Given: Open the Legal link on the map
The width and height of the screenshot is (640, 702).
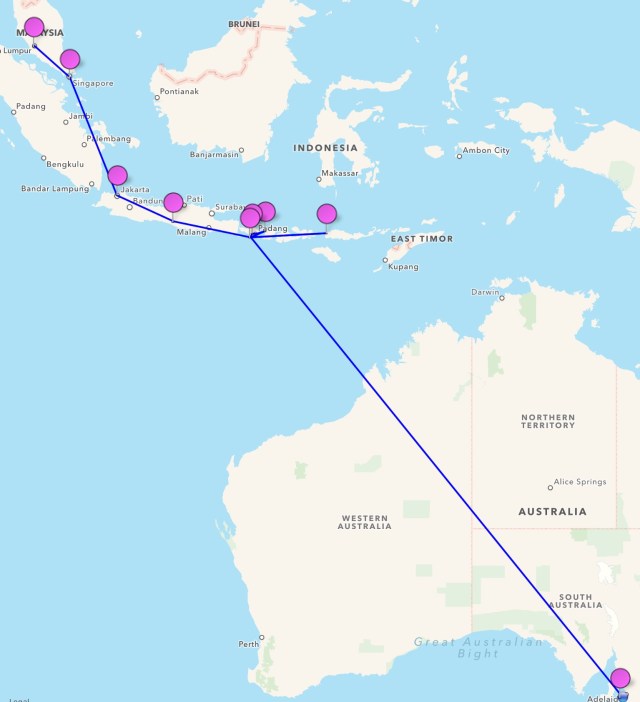Looking at the screenshot, I should point(18,699).
